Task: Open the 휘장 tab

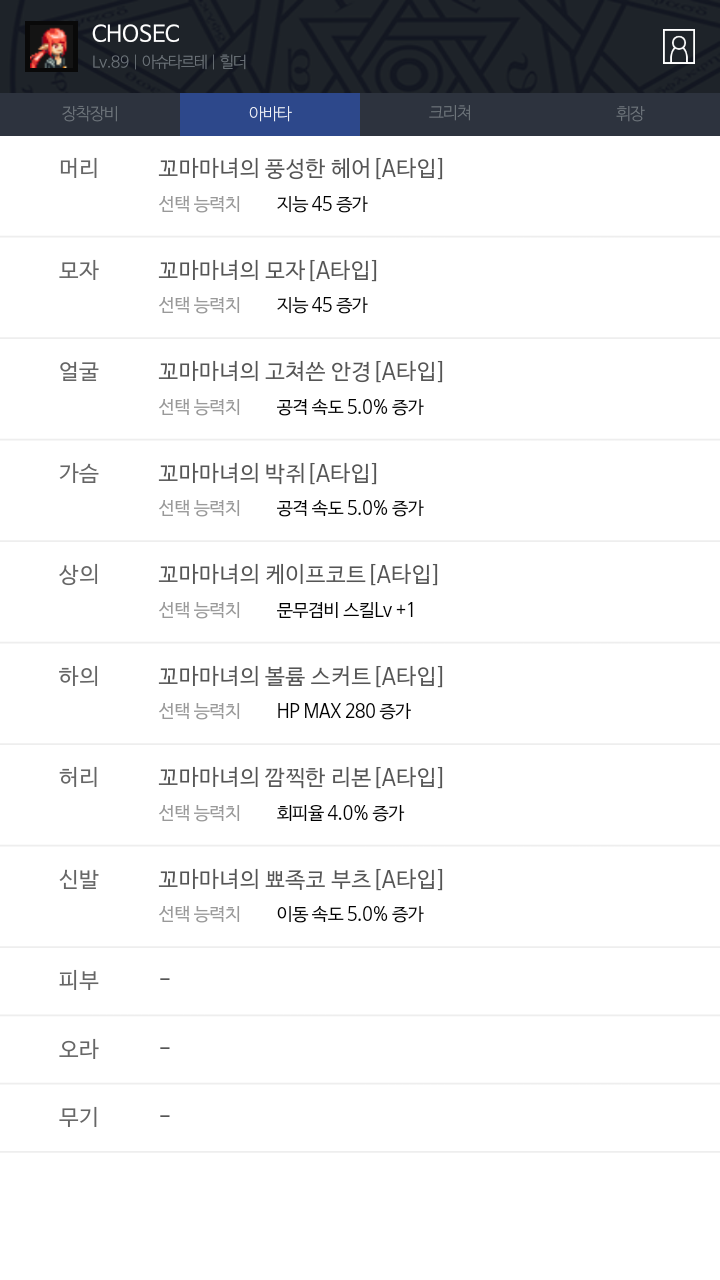Action: tap(630, 114)
